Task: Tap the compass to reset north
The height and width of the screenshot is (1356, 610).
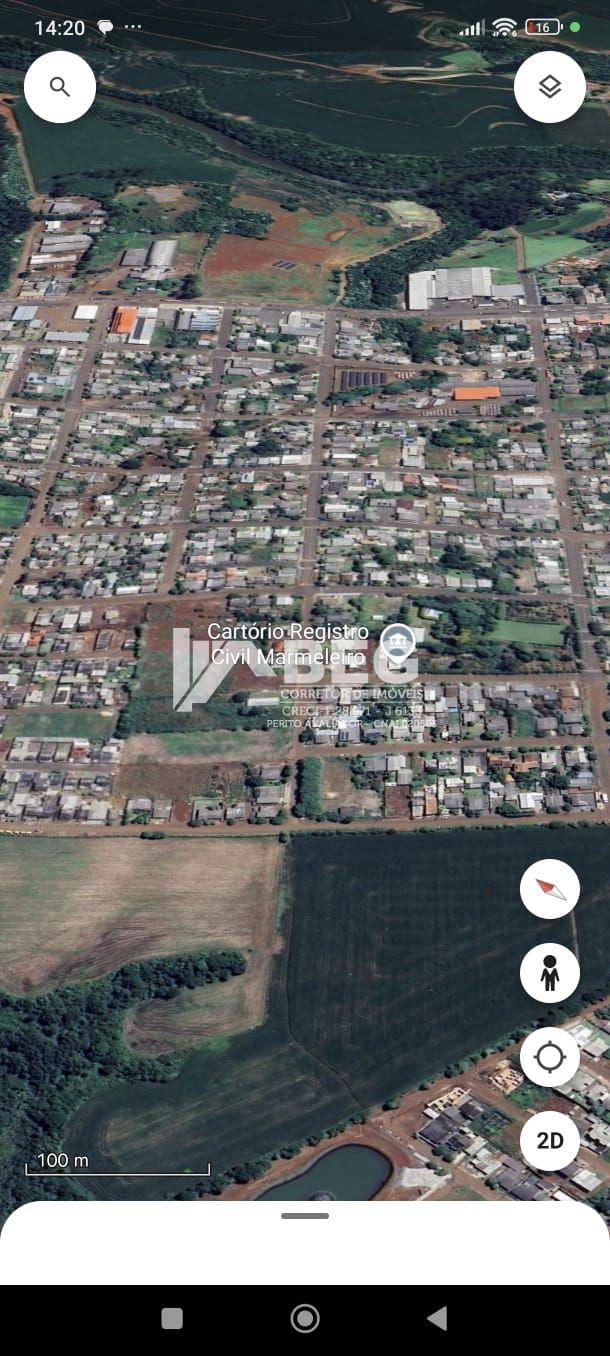Action: point(550,889)
